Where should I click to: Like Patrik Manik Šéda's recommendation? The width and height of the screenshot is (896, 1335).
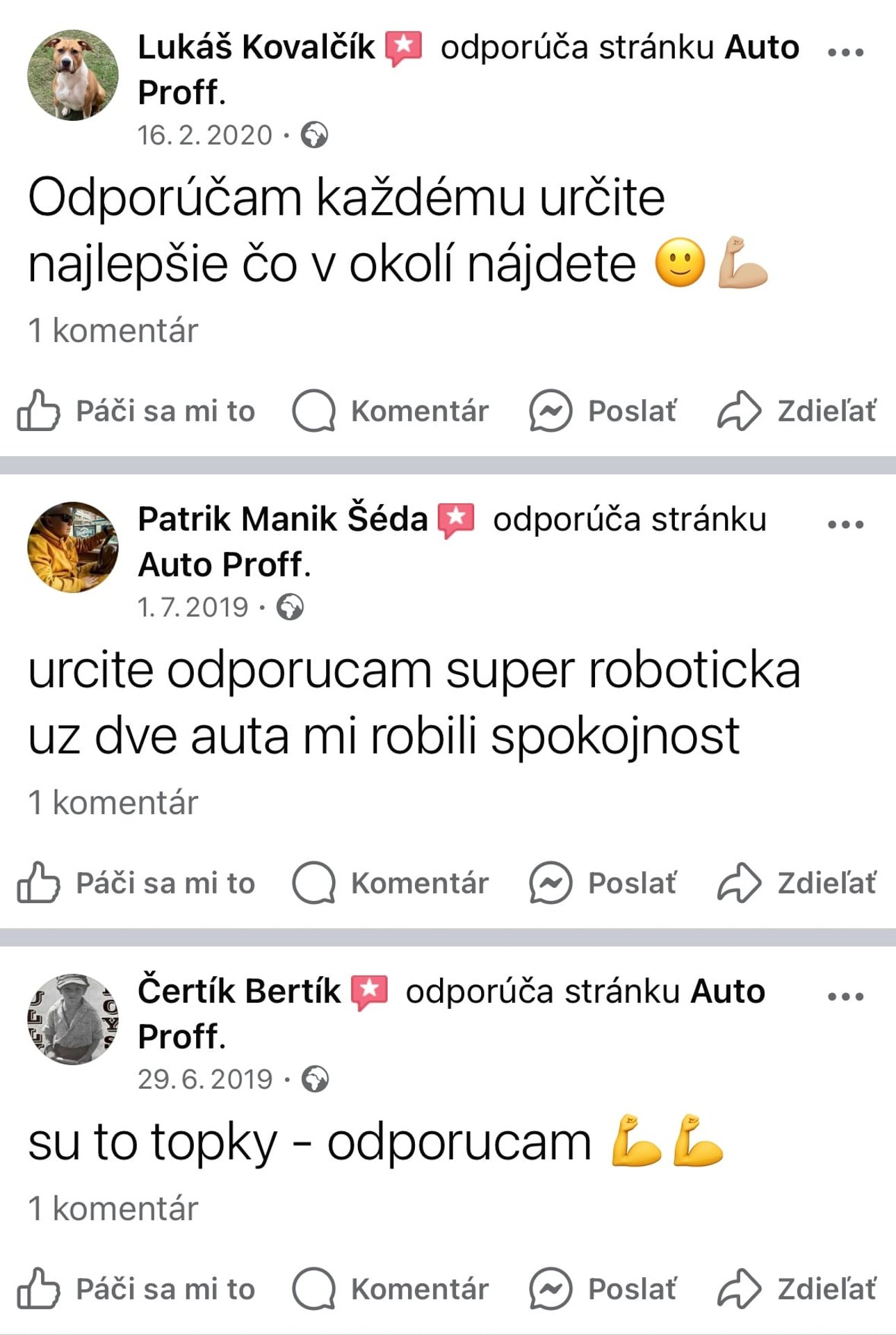(136, 883)
